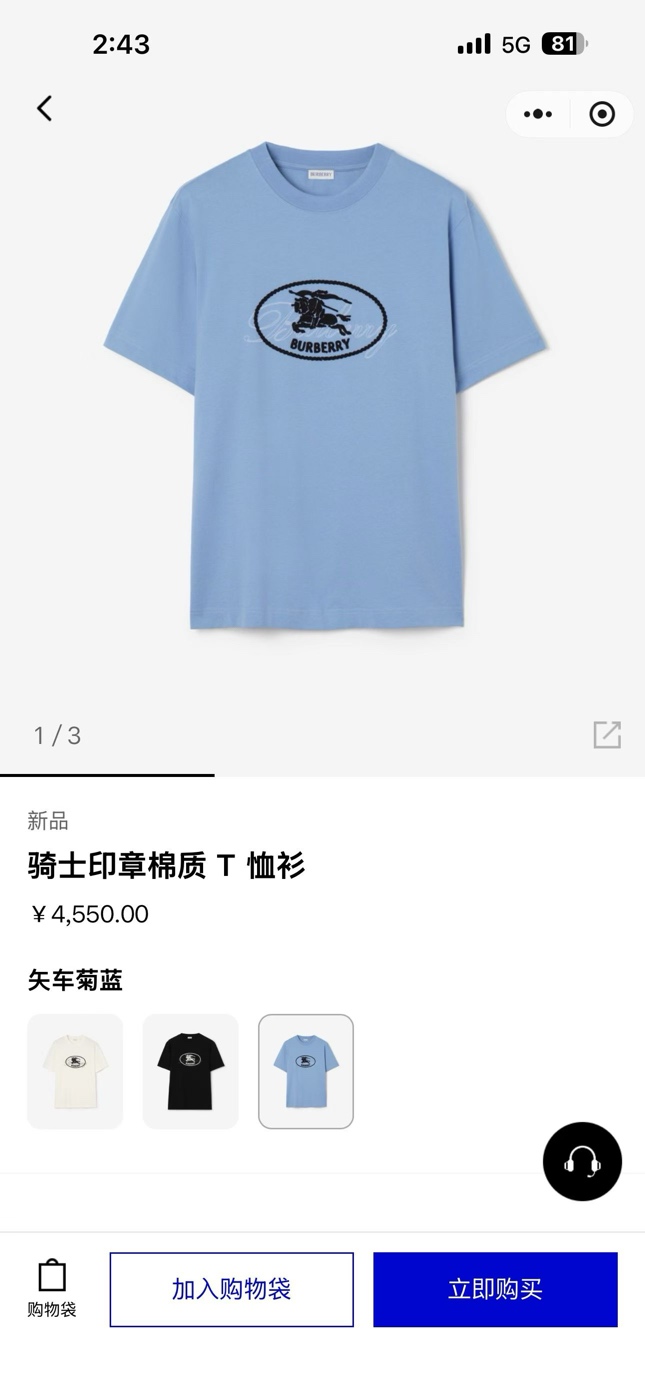
Task: Contact customer service via headset button
Action: coord(582,1161)
